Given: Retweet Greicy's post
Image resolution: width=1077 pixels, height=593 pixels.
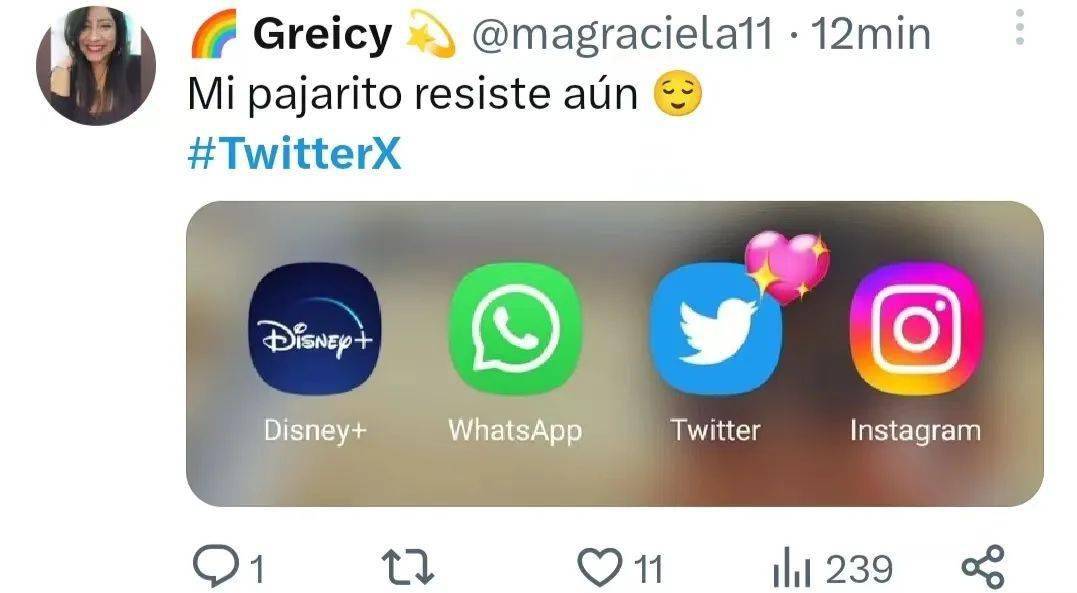Looking at the screenshot, I should 410,569.
